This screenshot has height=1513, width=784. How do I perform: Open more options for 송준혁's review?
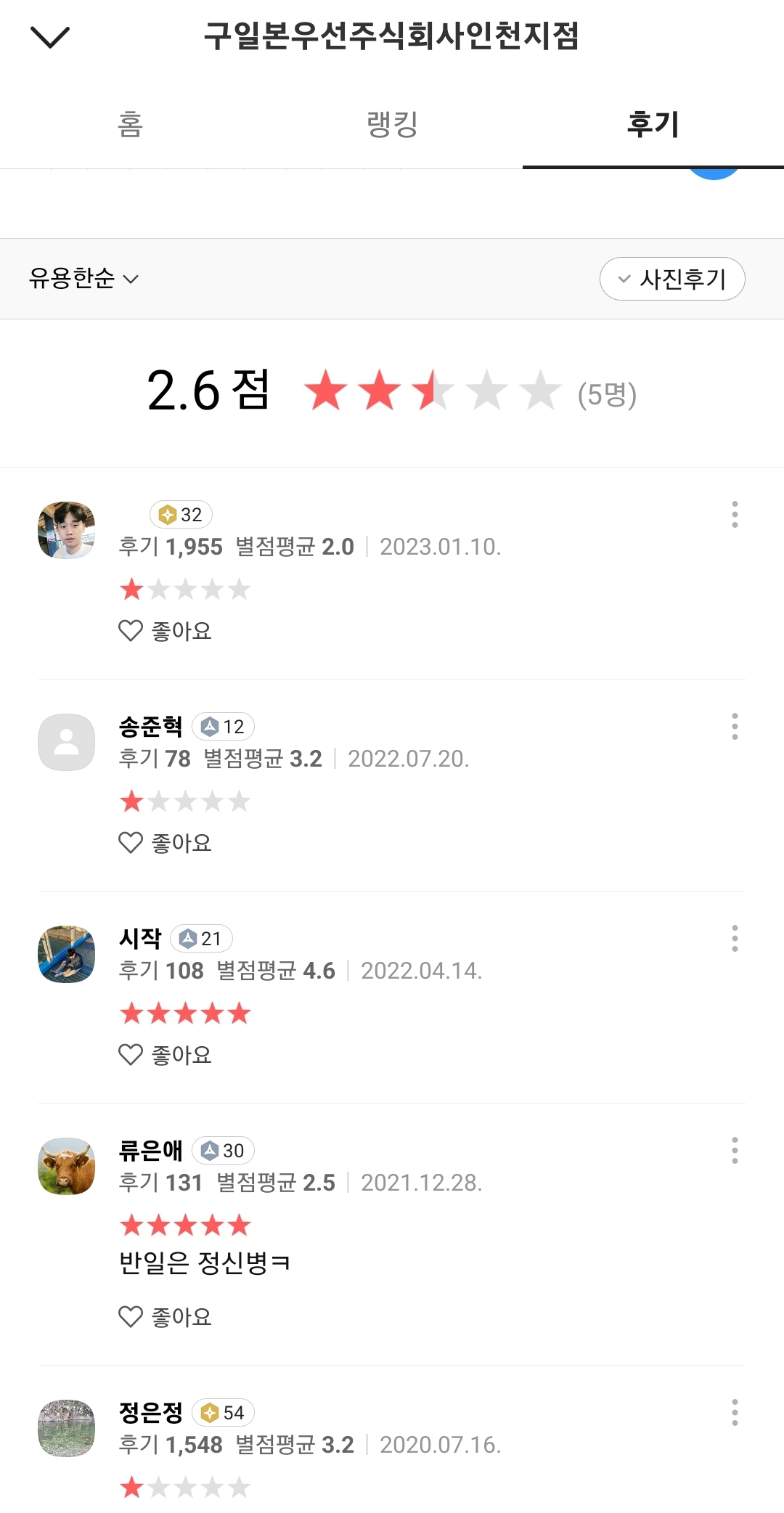point(735,727)
